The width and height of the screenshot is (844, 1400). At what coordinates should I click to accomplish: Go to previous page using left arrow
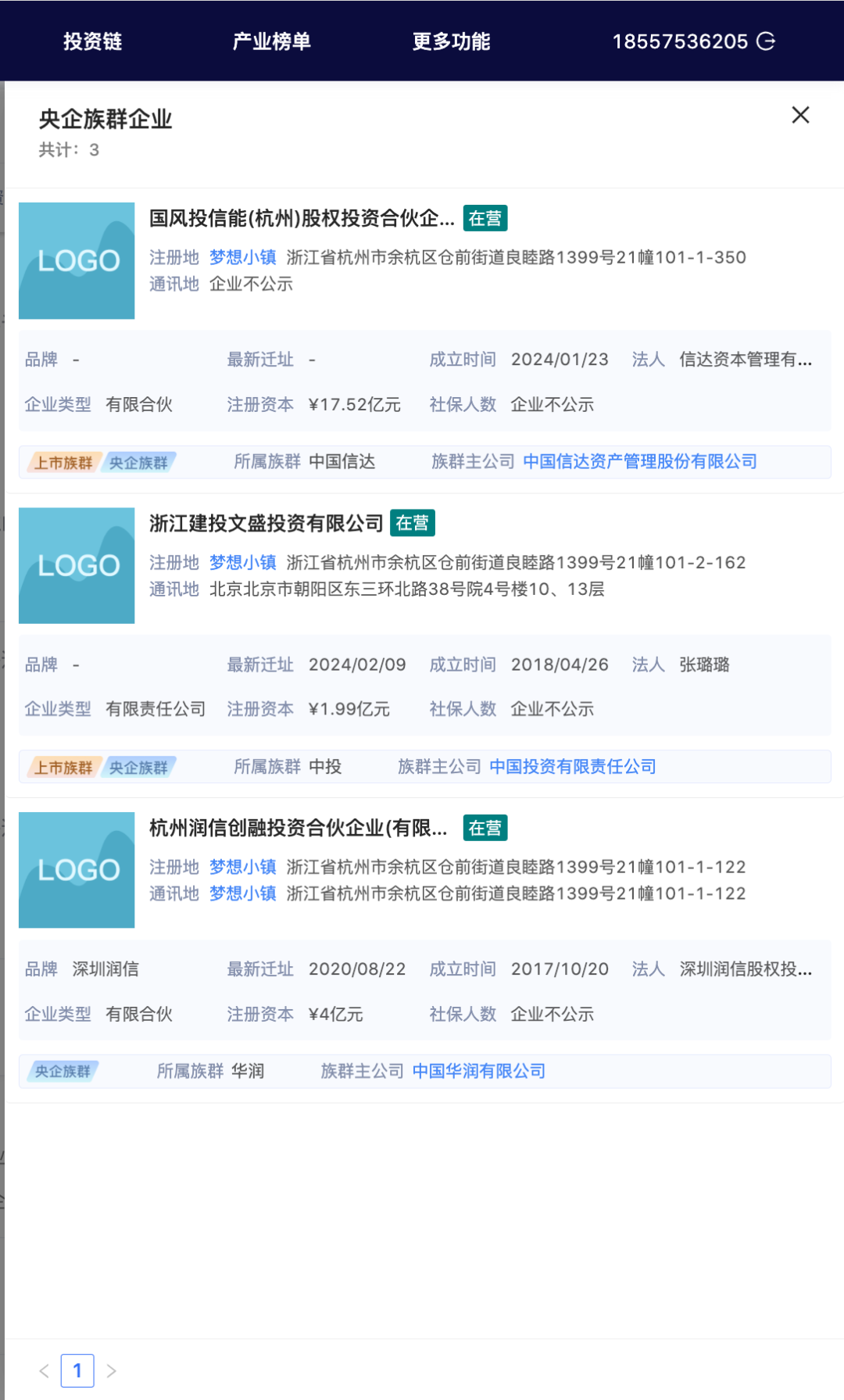[x=43, y=1370]
